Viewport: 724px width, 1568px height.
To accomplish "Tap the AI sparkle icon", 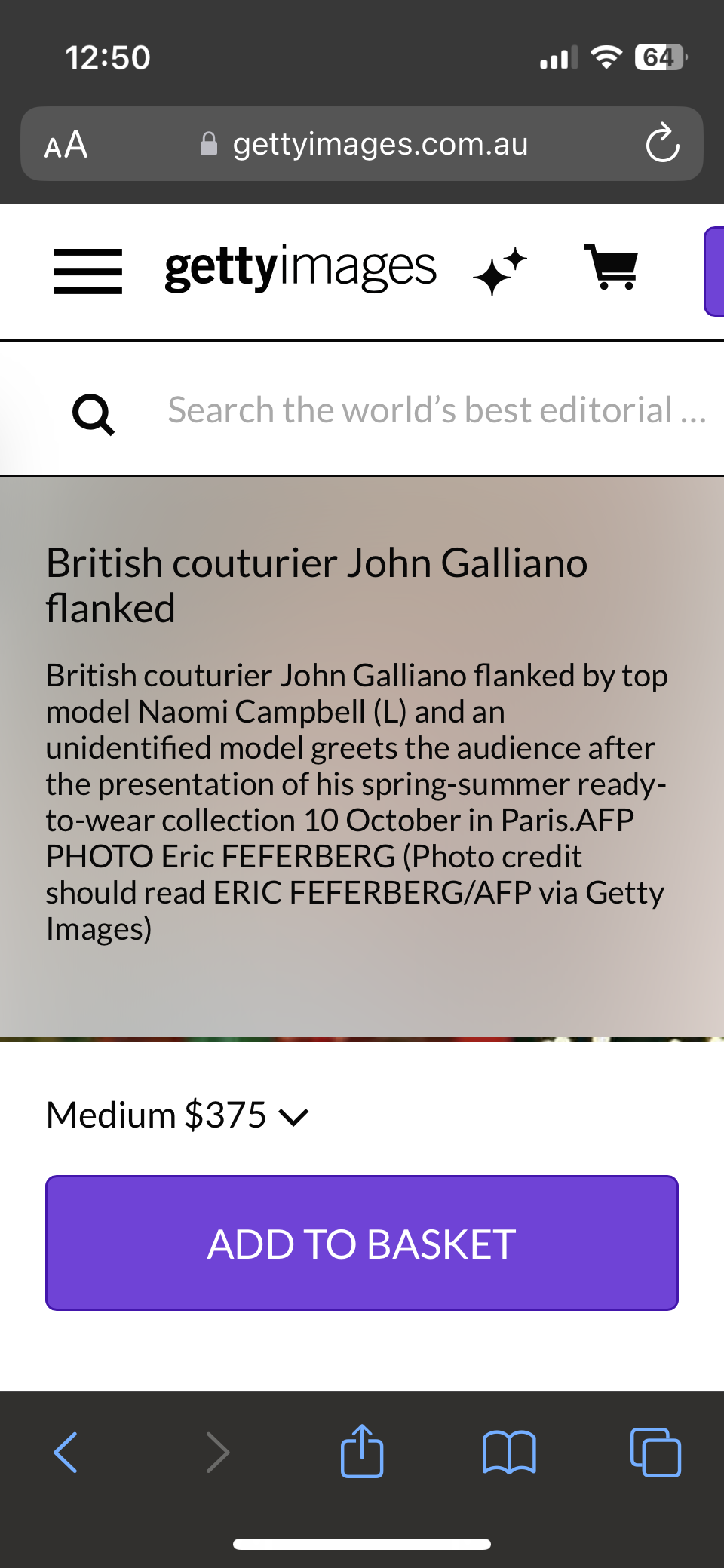I will [x=499, y=271].
